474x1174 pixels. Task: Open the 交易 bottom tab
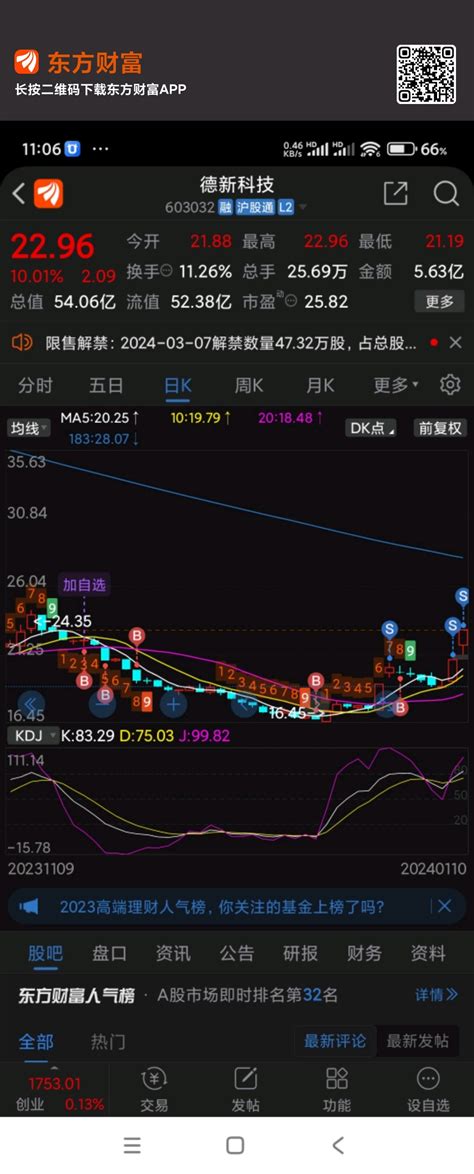click(154, 1089)
